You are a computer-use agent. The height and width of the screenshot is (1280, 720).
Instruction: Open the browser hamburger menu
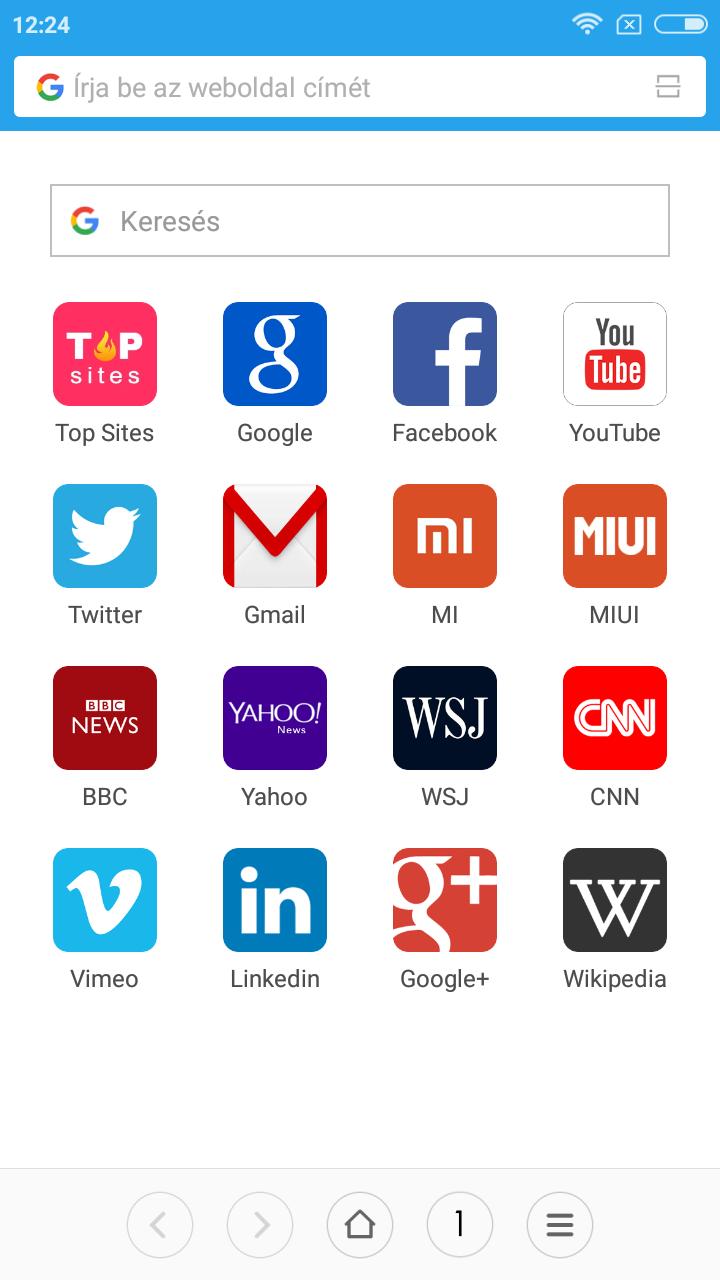pos(560,1224)
